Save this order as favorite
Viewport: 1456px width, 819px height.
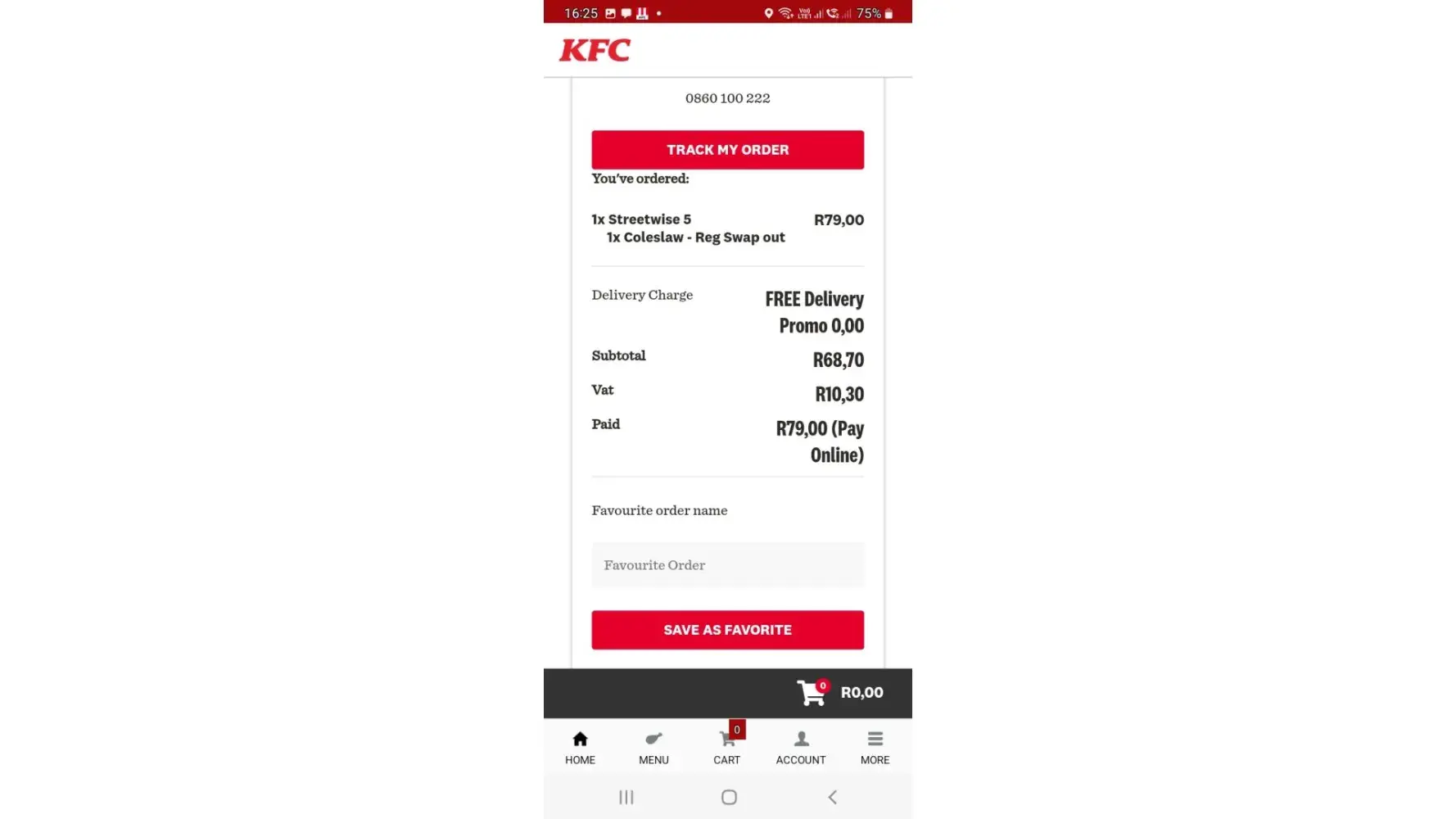coord(727,630)
